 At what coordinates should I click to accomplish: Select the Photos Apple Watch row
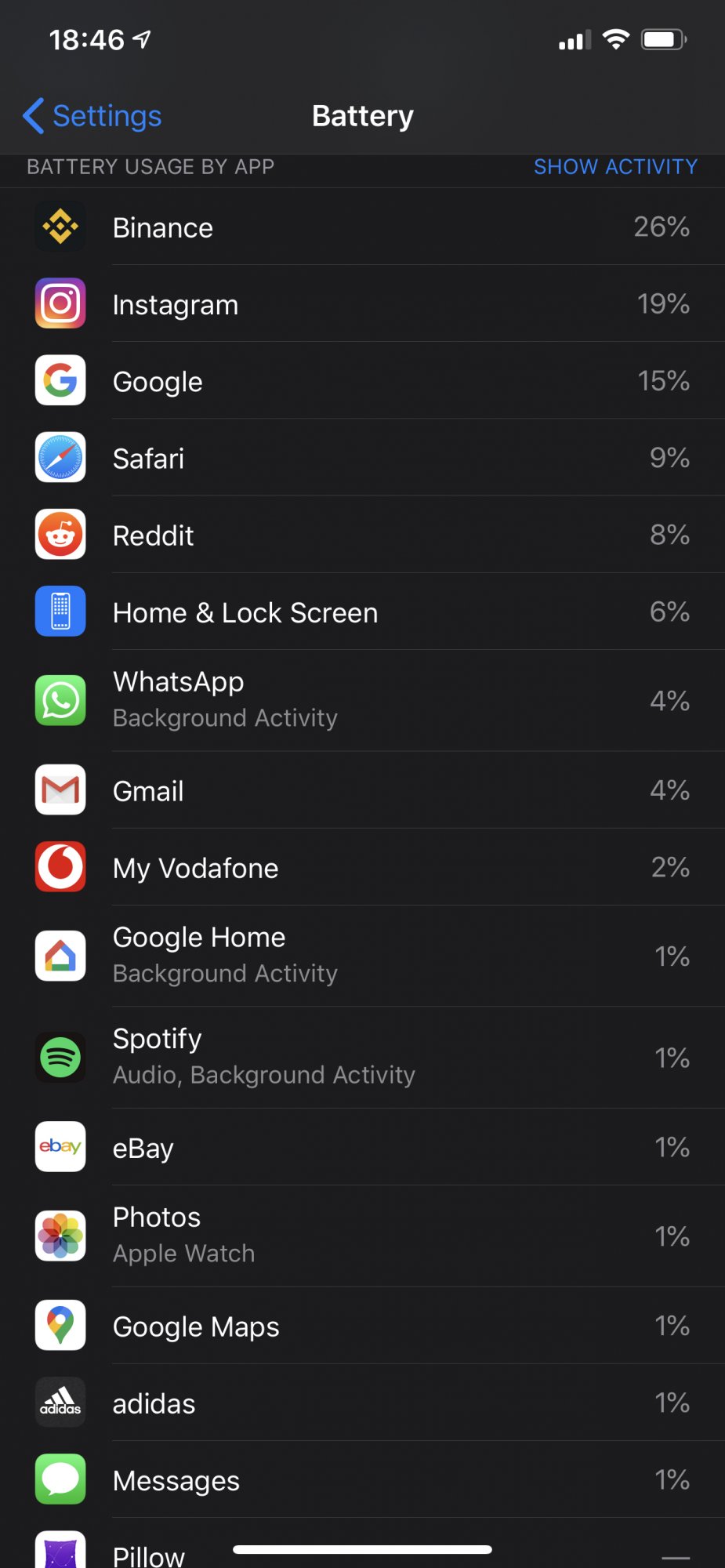tap(362, 1236)
